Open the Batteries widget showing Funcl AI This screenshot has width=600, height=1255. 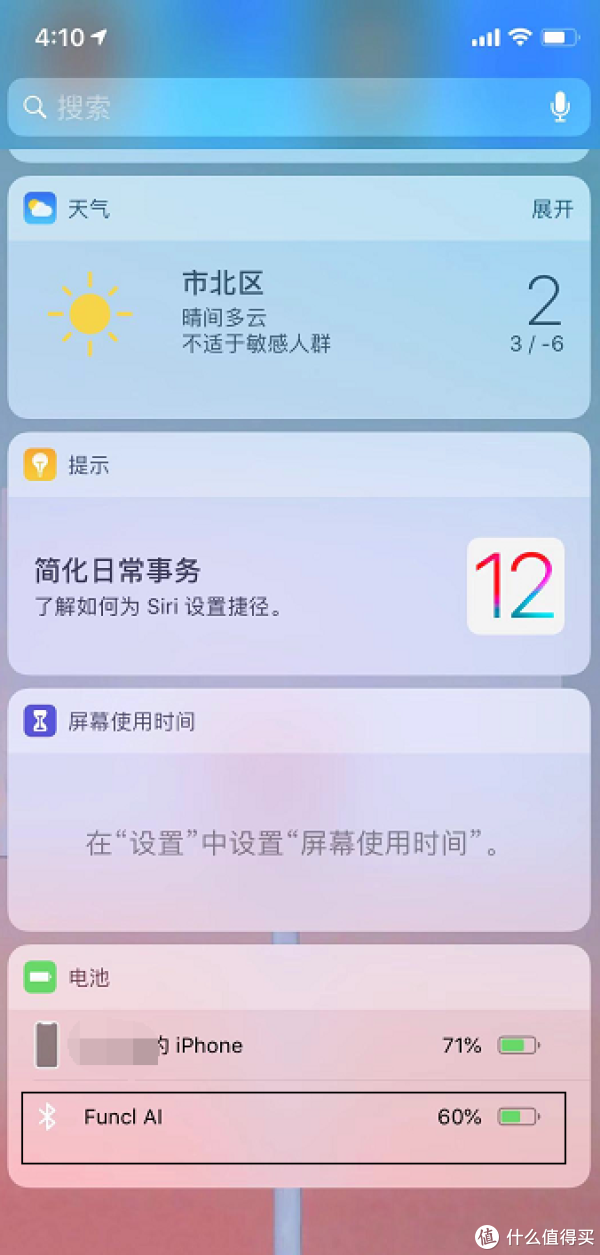293,1117
